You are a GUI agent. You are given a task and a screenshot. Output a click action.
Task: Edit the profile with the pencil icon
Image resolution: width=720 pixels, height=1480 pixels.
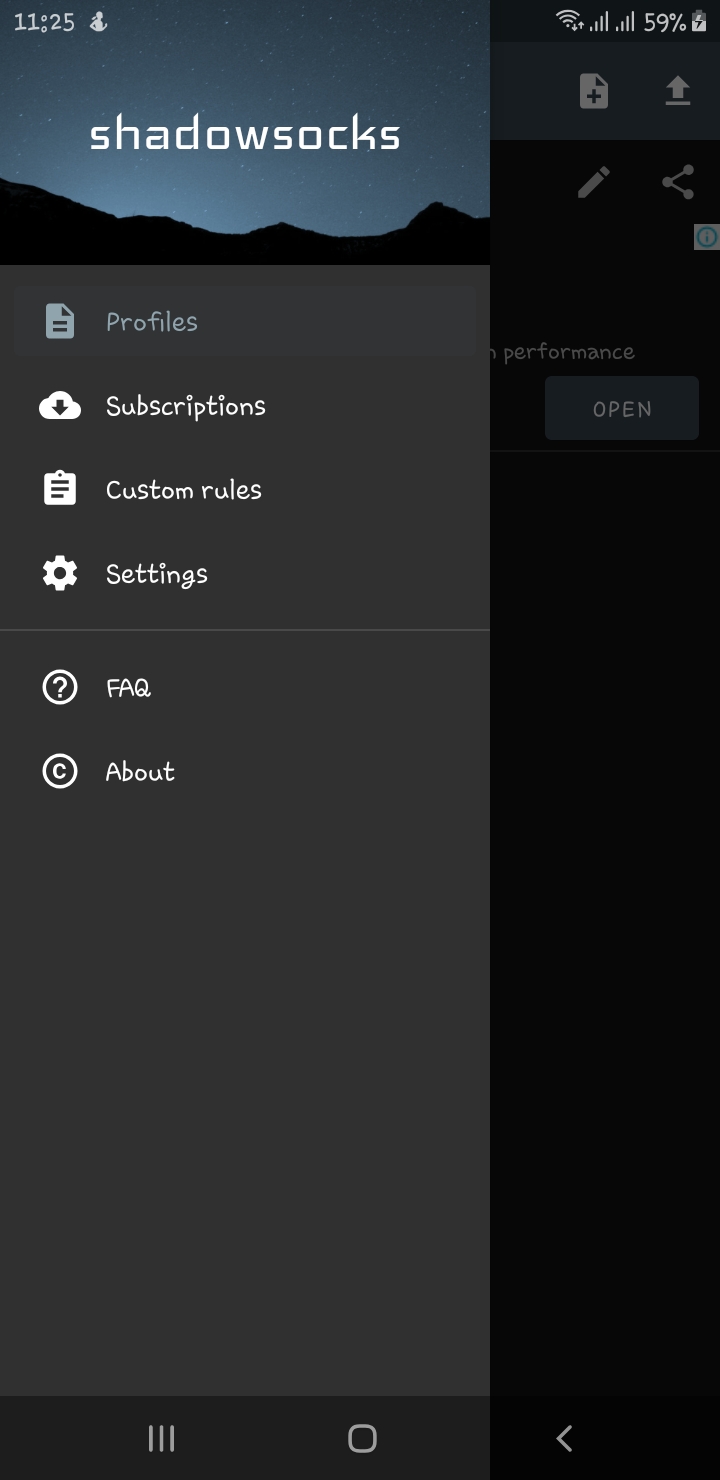pos(594,183)
